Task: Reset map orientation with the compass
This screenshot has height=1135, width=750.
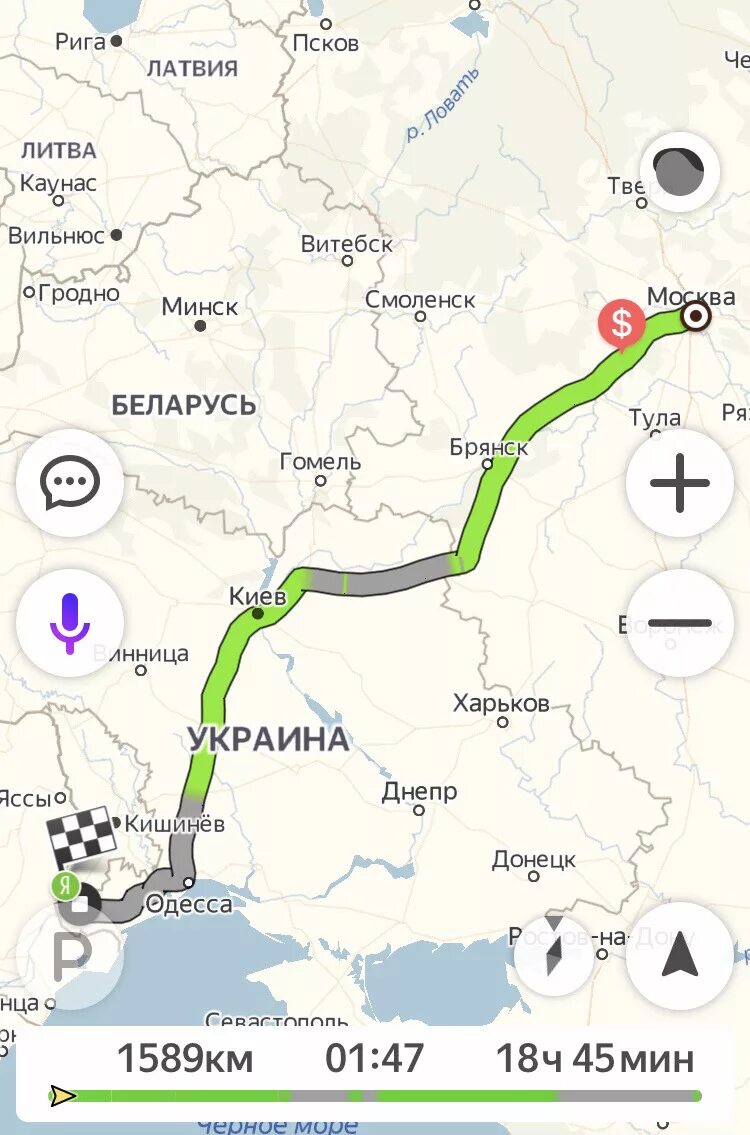Action: (x=556, y=954)
